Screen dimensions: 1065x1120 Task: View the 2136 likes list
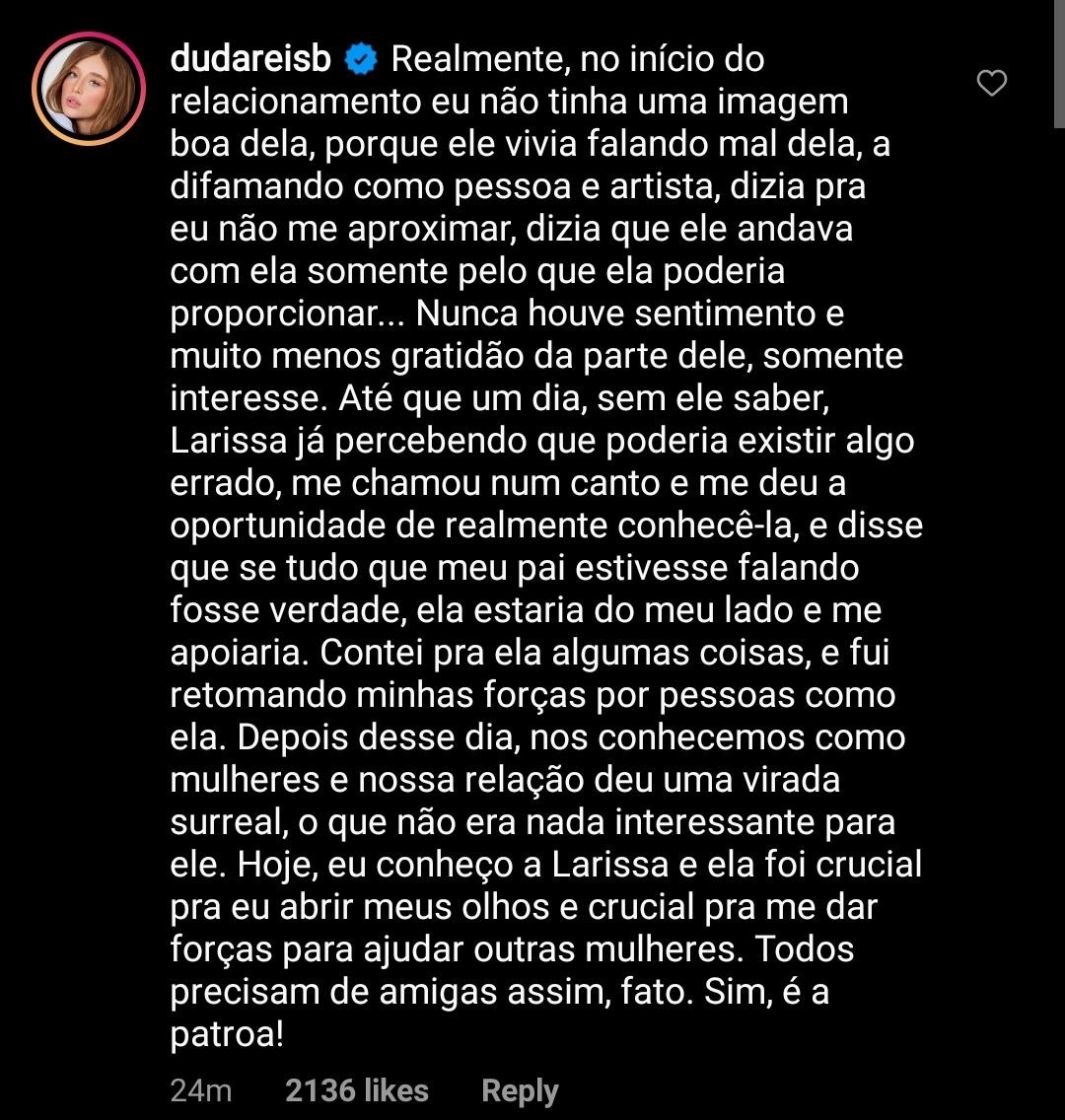pos(356,1090)
